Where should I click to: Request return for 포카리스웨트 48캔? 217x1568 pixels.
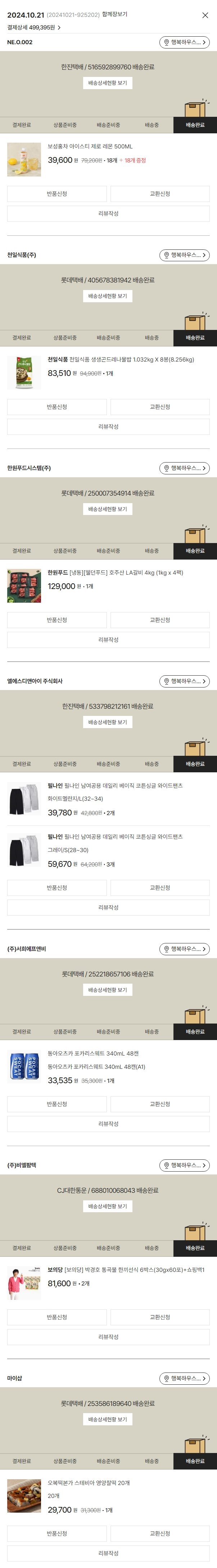point(57,1104)
